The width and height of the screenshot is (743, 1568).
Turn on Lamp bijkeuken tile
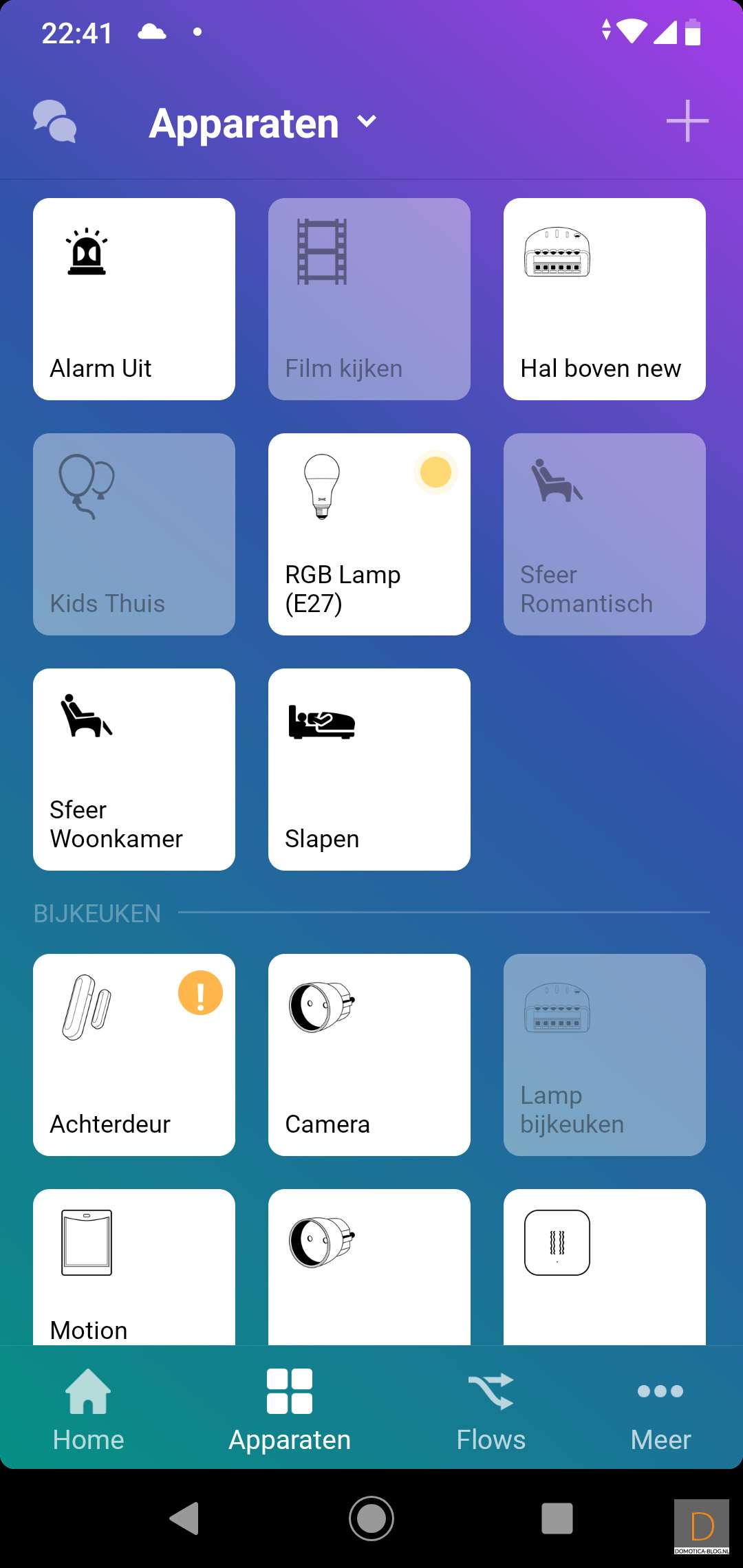click(x=605, y=1055)
